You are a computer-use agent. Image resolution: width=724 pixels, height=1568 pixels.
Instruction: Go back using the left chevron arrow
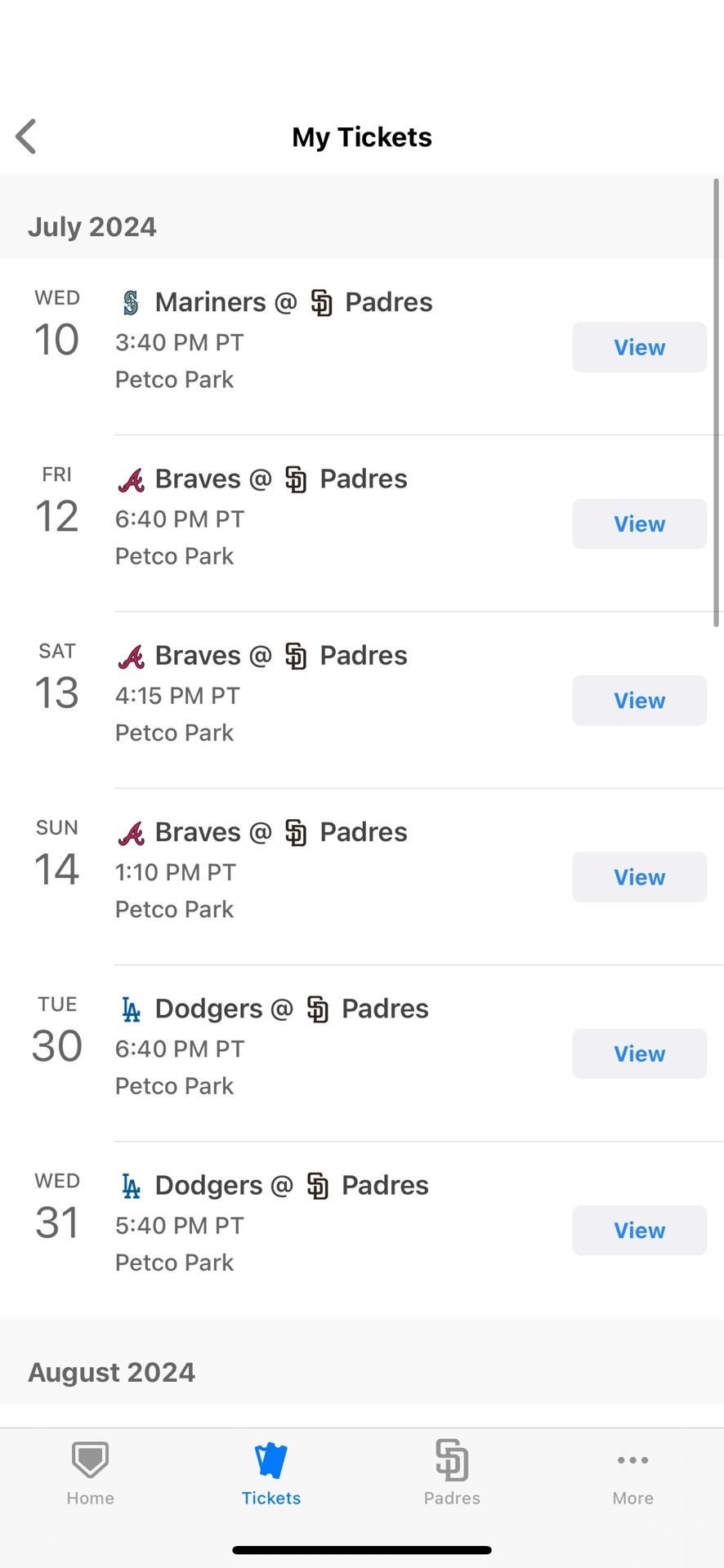(27, 136)
